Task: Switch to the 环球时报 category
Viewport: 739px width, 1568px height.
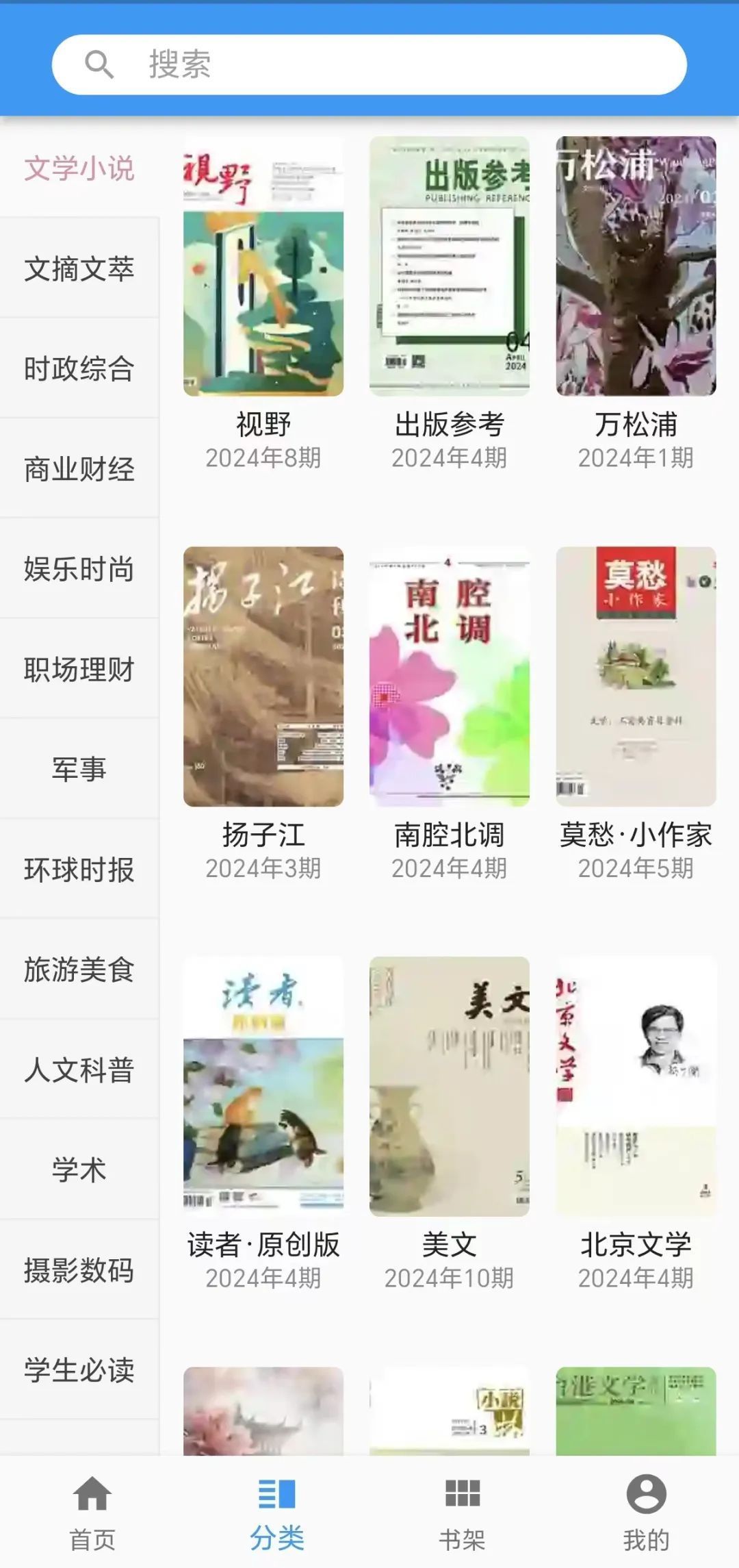Action: tap(79, 870)
